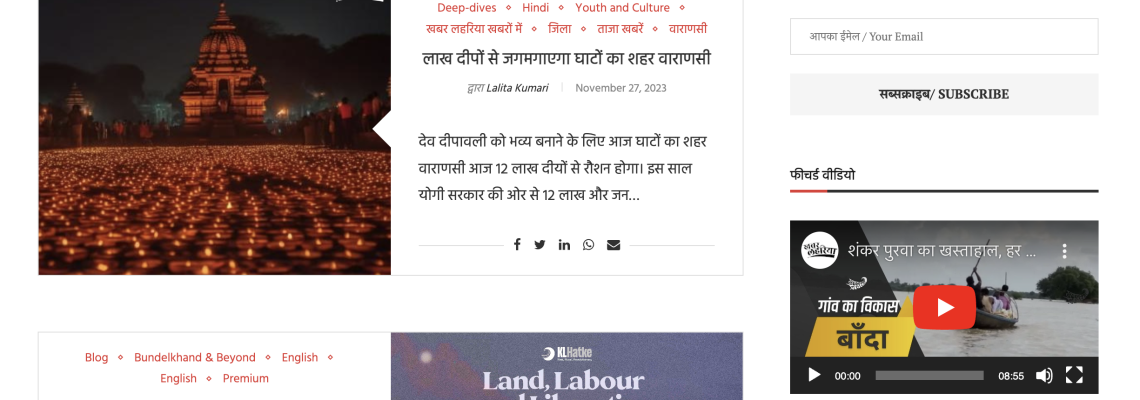Open the Deep-dives category
The height and width of the screenshot is (400, 1140).
467,8
